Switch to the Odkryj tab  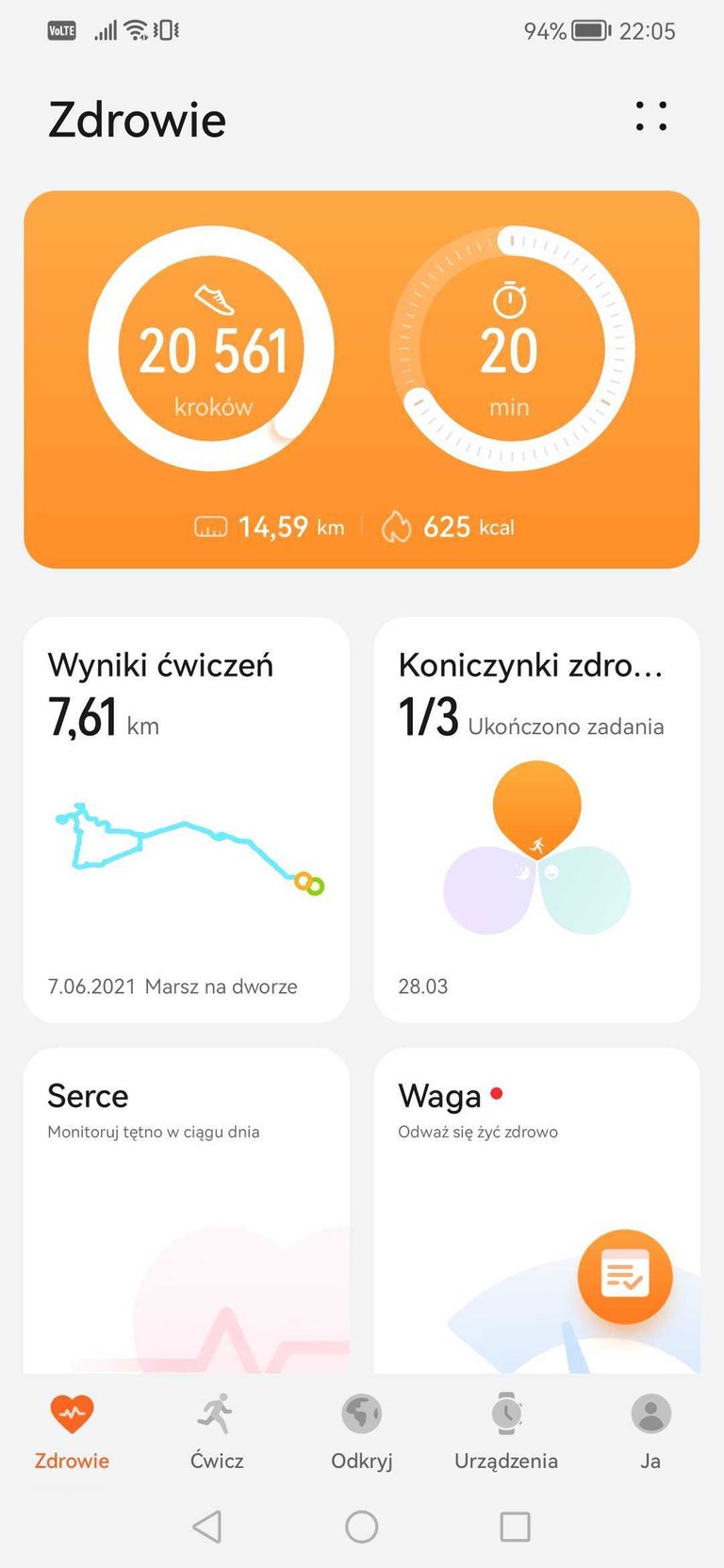pyautogui.click(x=362, y=1432)
